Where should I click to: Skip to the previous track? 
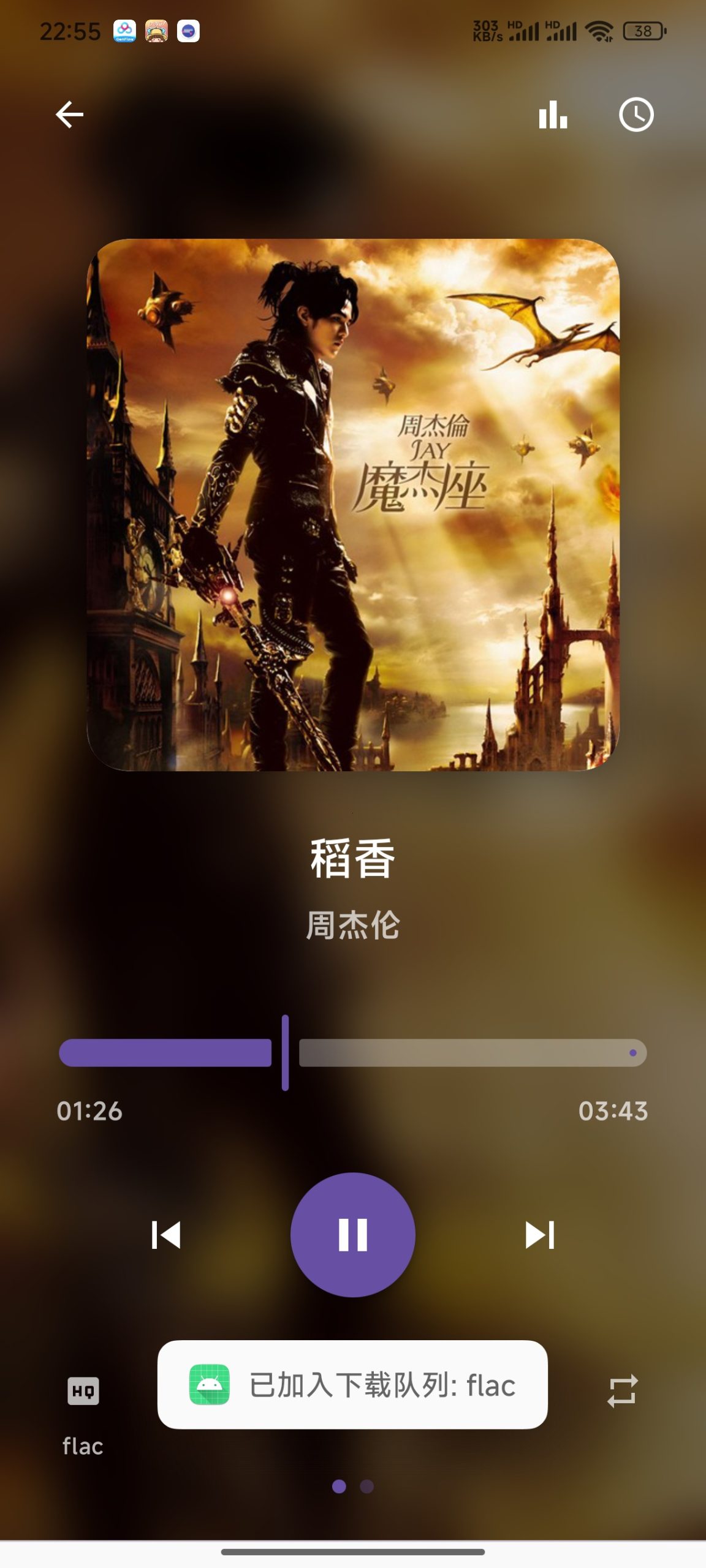(x=166, y=1234)
